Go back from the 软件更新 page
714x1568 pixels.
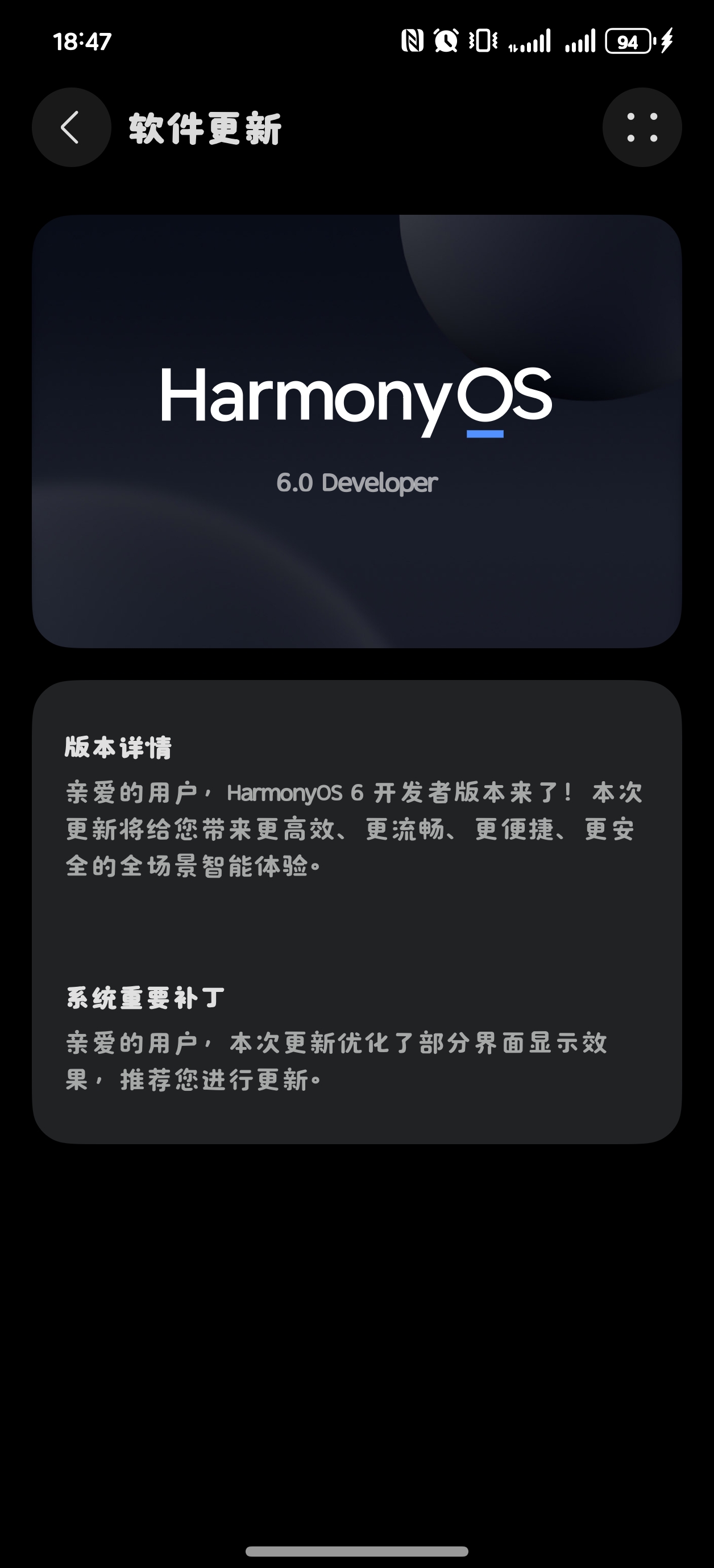click(x=71, y=127)
